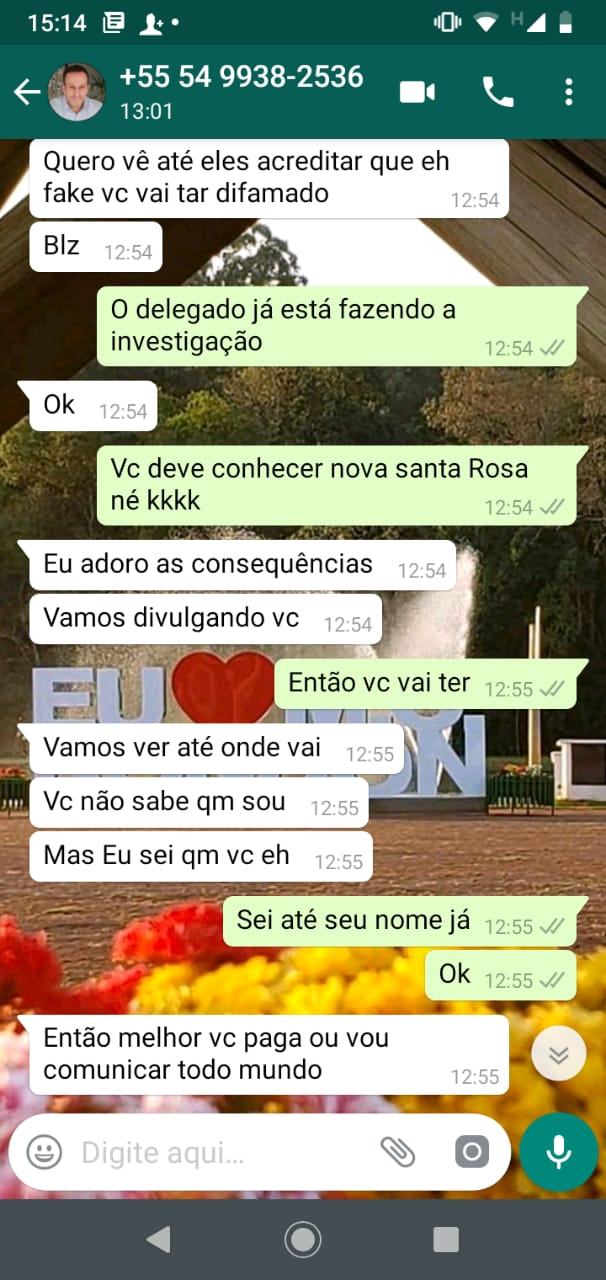Attach a file with the paperclip
Screen dimensions: 606x1280
[398, 1152]
